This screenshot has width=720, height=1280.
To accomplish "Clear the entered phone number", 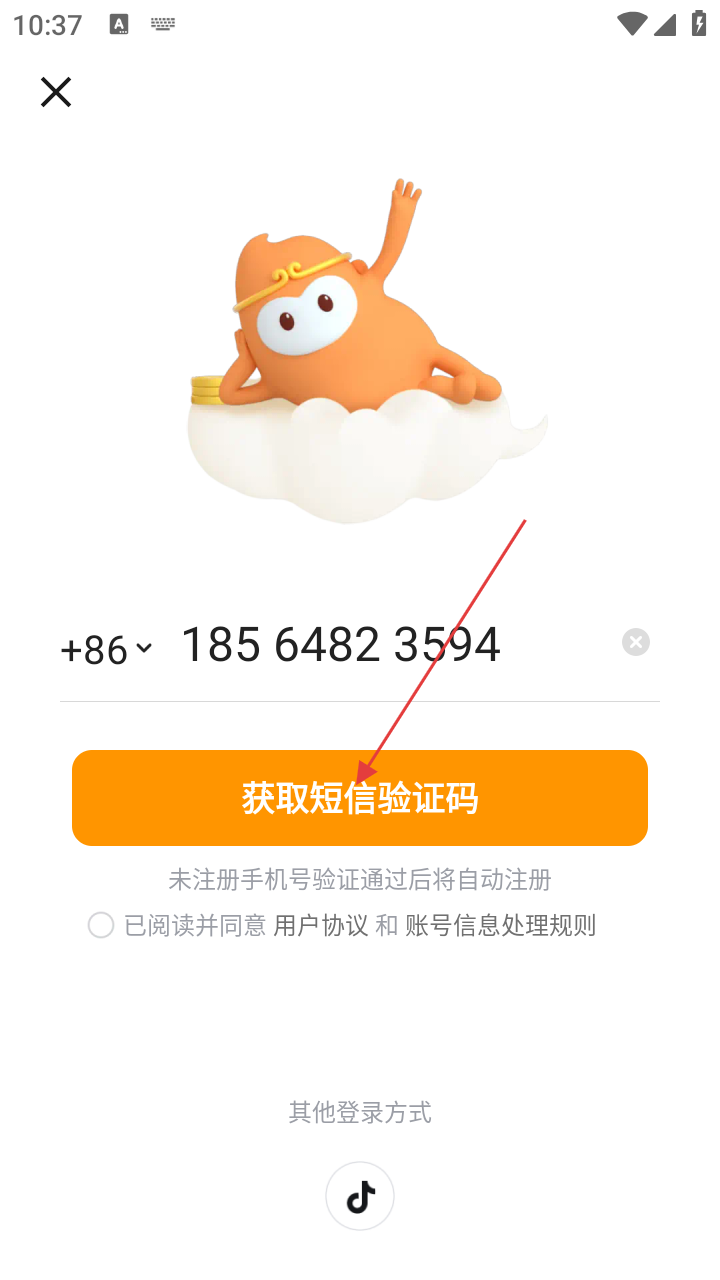I will point(636,642).
